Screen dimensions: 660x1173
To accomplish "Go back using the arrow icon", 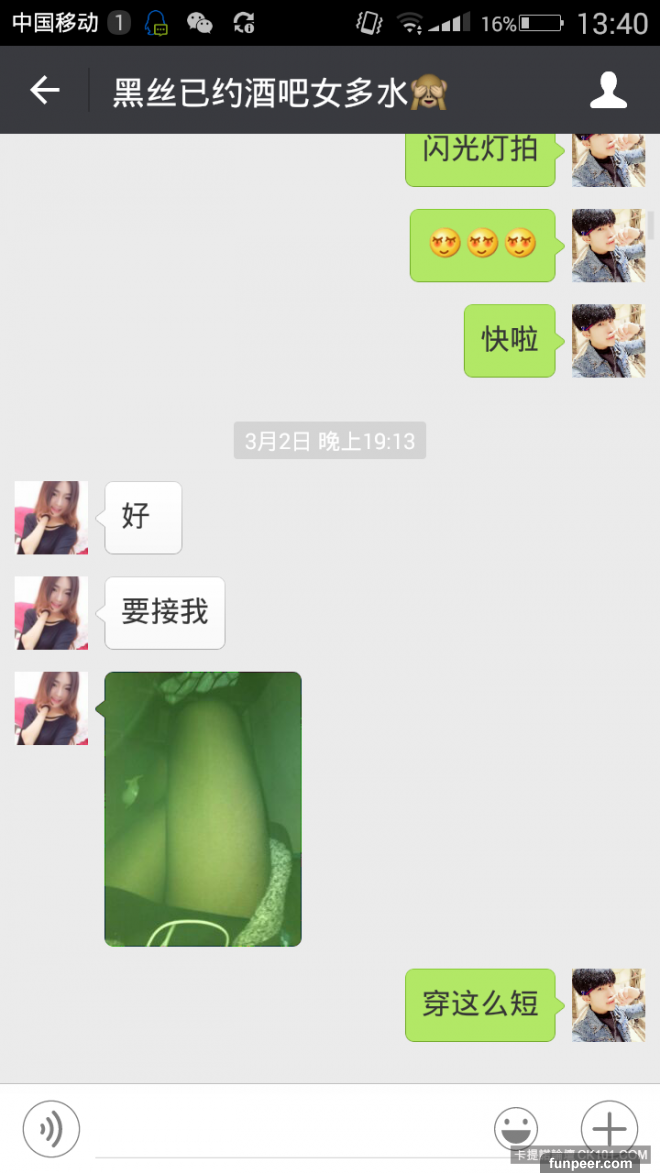I will [45, 91].
